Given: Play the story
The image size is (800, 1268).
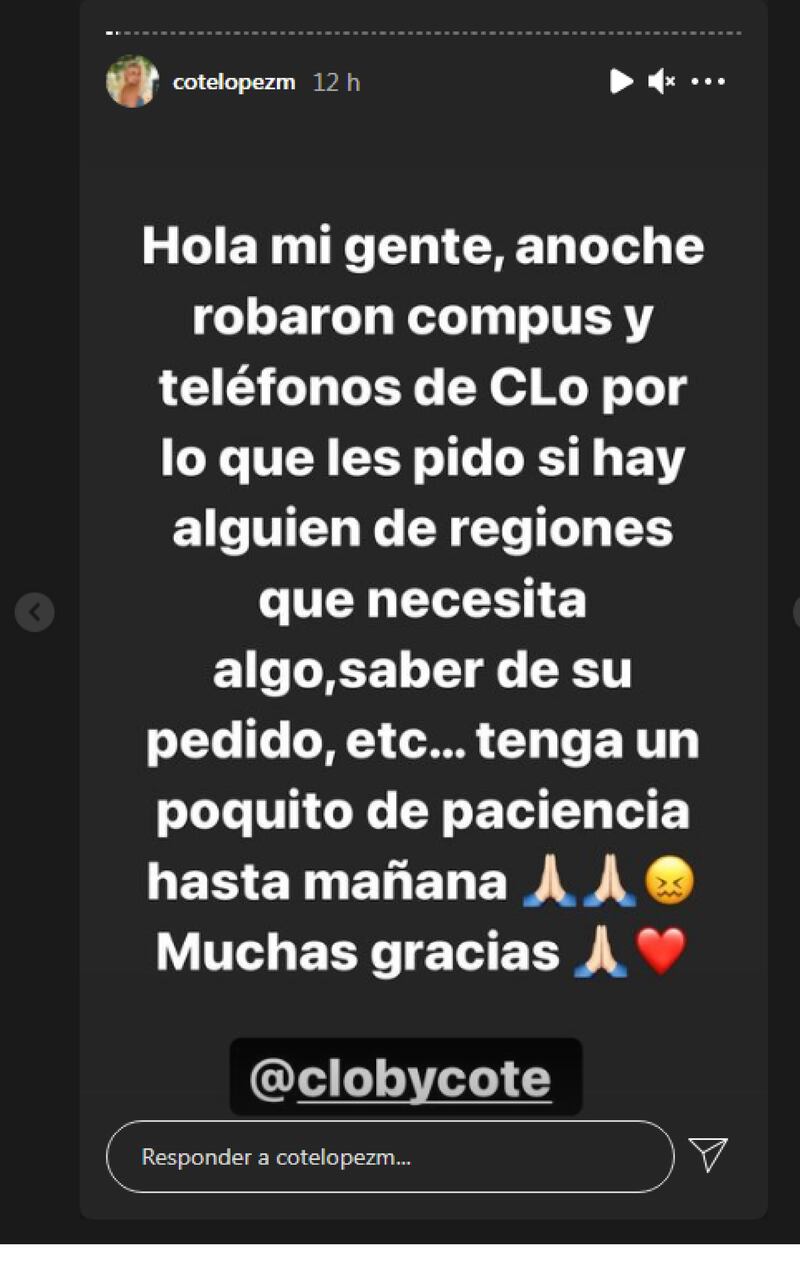Looking at the screenshot, I should click(621, 82).
